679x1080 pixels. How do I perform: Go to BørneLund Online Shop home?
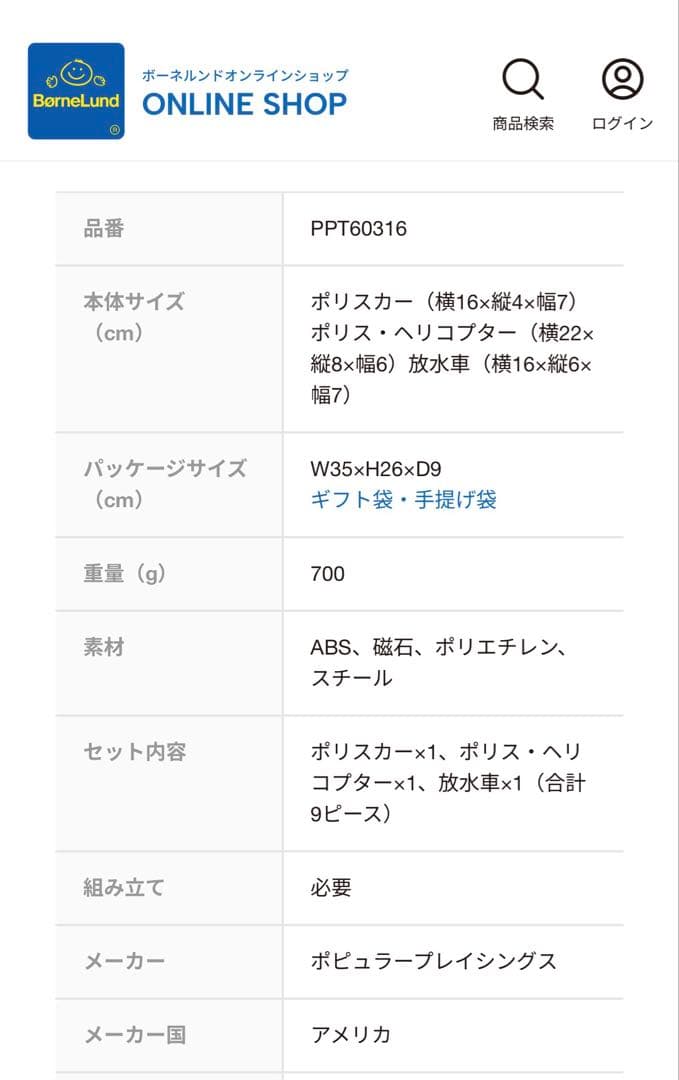pos(188,91)
